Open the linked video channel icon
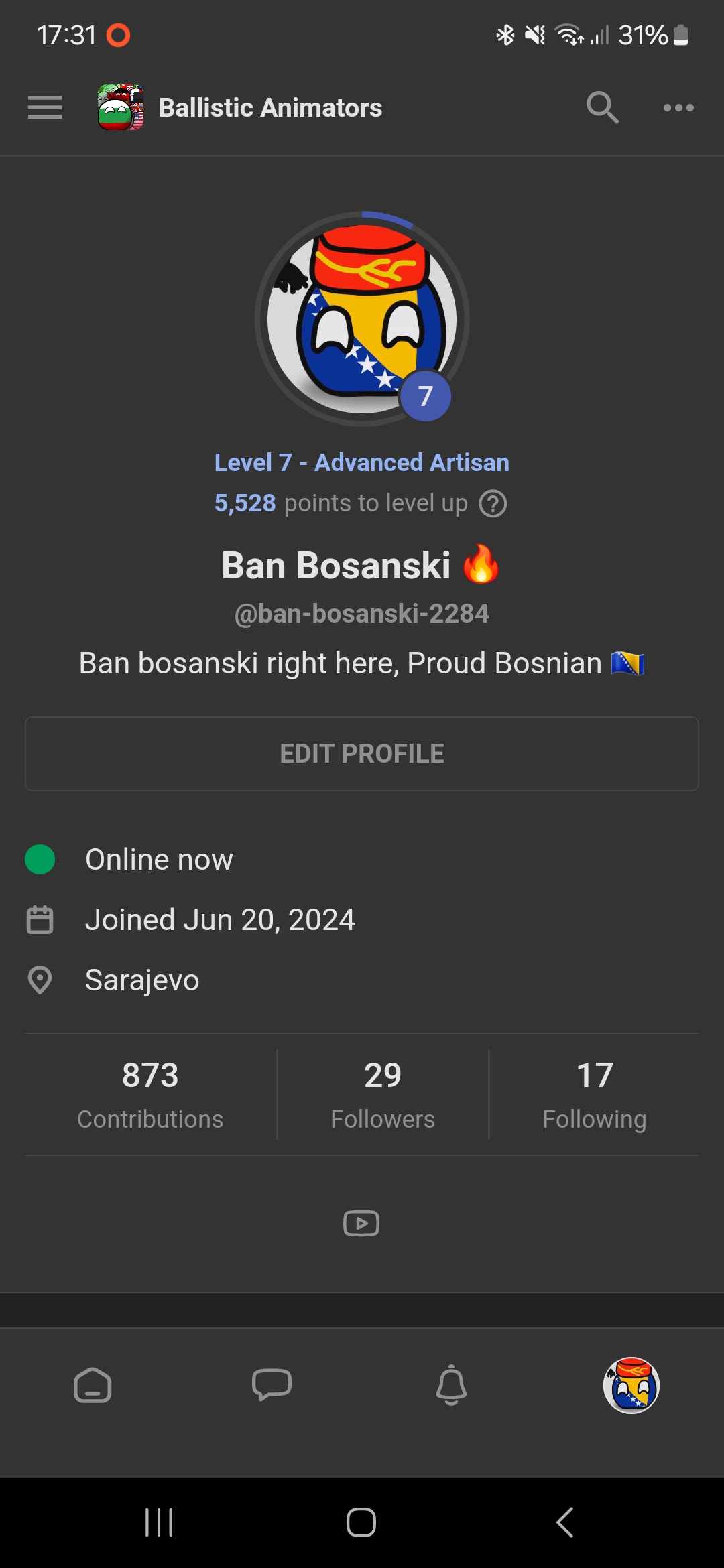The height and width of the screenshot is (1568, 724). [361, 1224]
